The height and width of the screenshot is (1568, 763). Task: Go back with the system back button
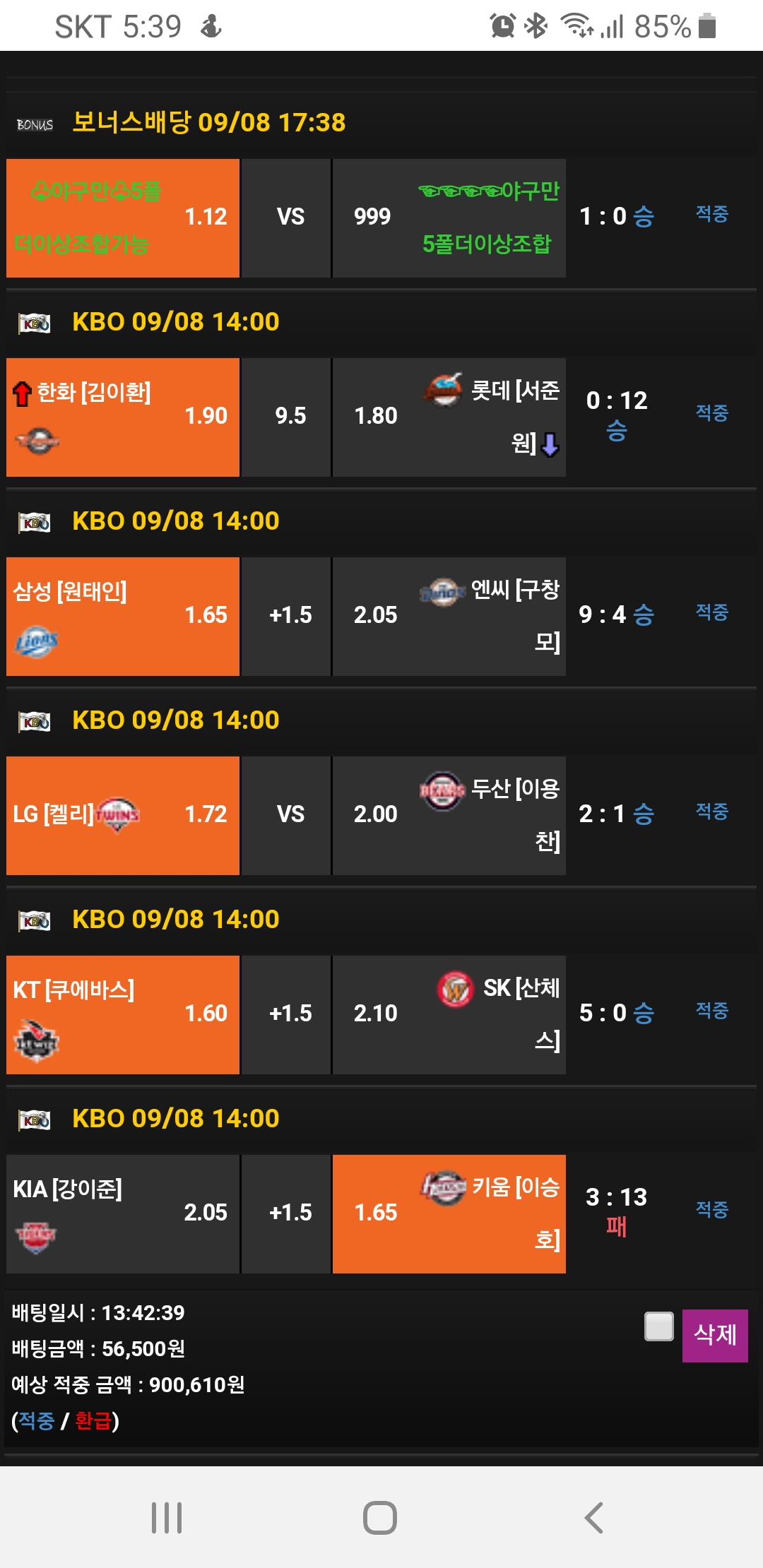tap(594, 1517)
